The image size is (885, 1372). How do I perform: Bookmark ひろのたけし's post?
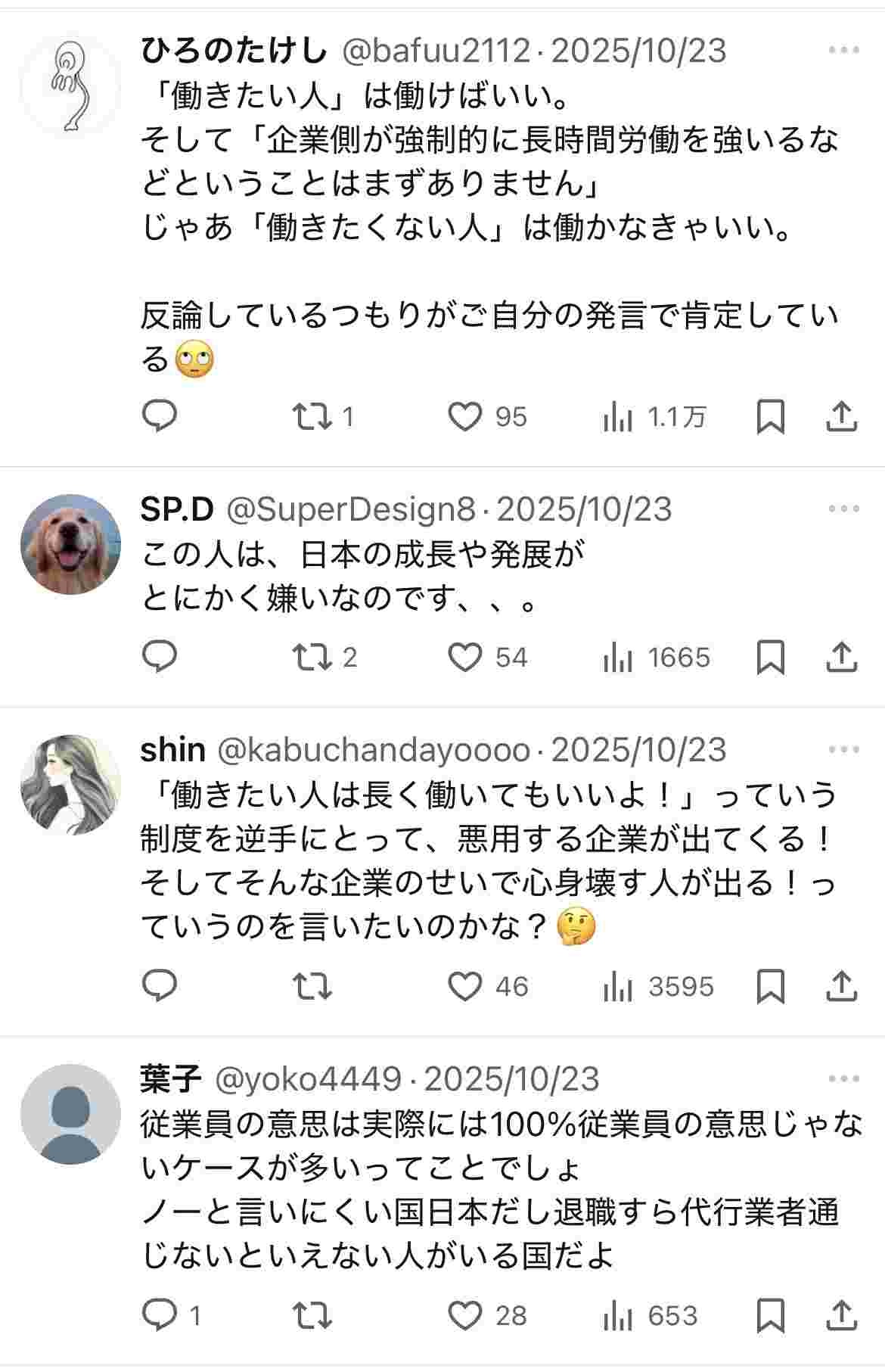click(770, 416)
